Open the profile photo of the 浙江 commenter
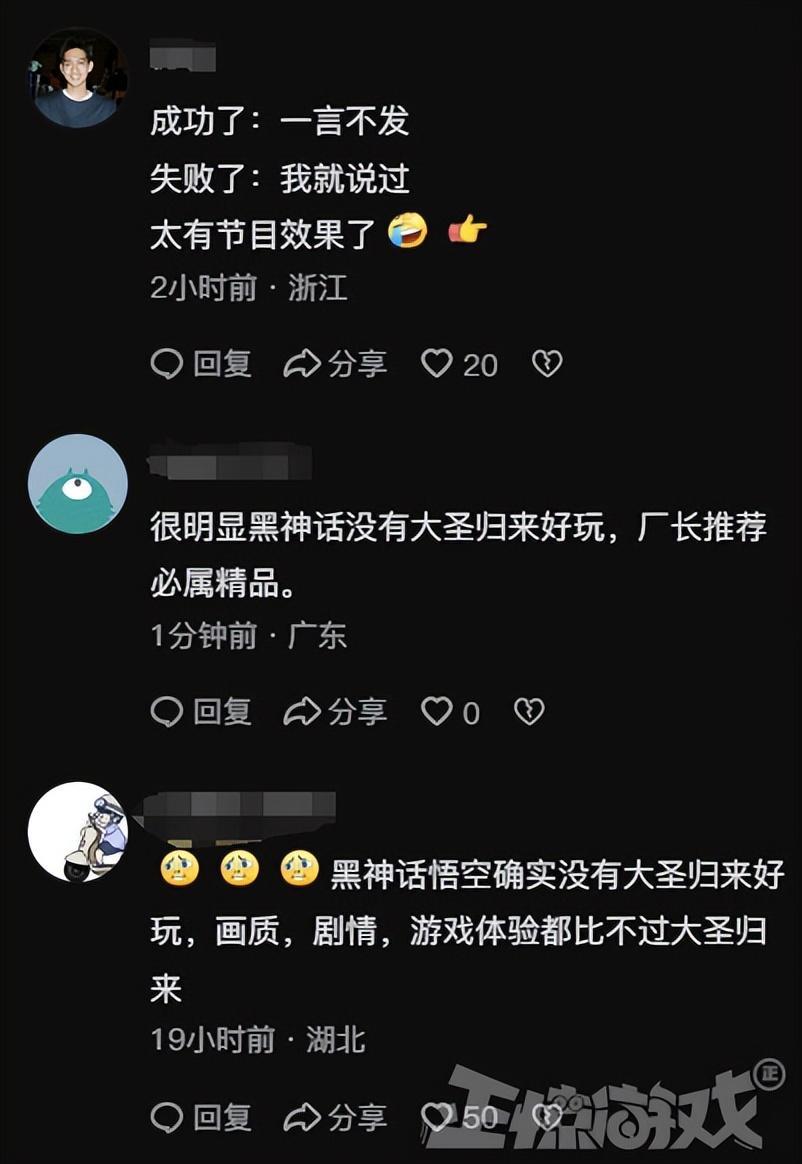Image resolution: width=802 pixels, height=1164 pixels. click(77, 78)
